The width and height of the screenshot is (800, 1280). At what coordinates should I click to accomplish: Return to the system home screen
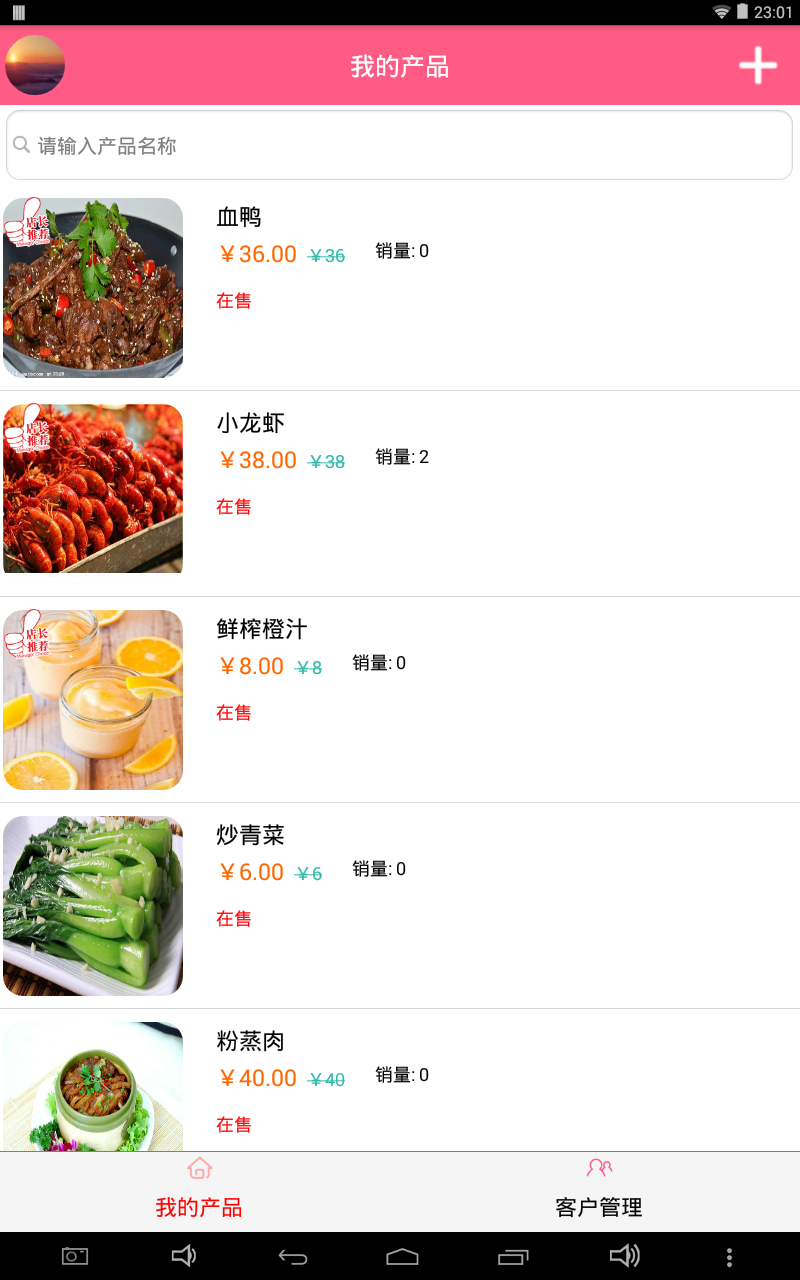click(402, 1257)
